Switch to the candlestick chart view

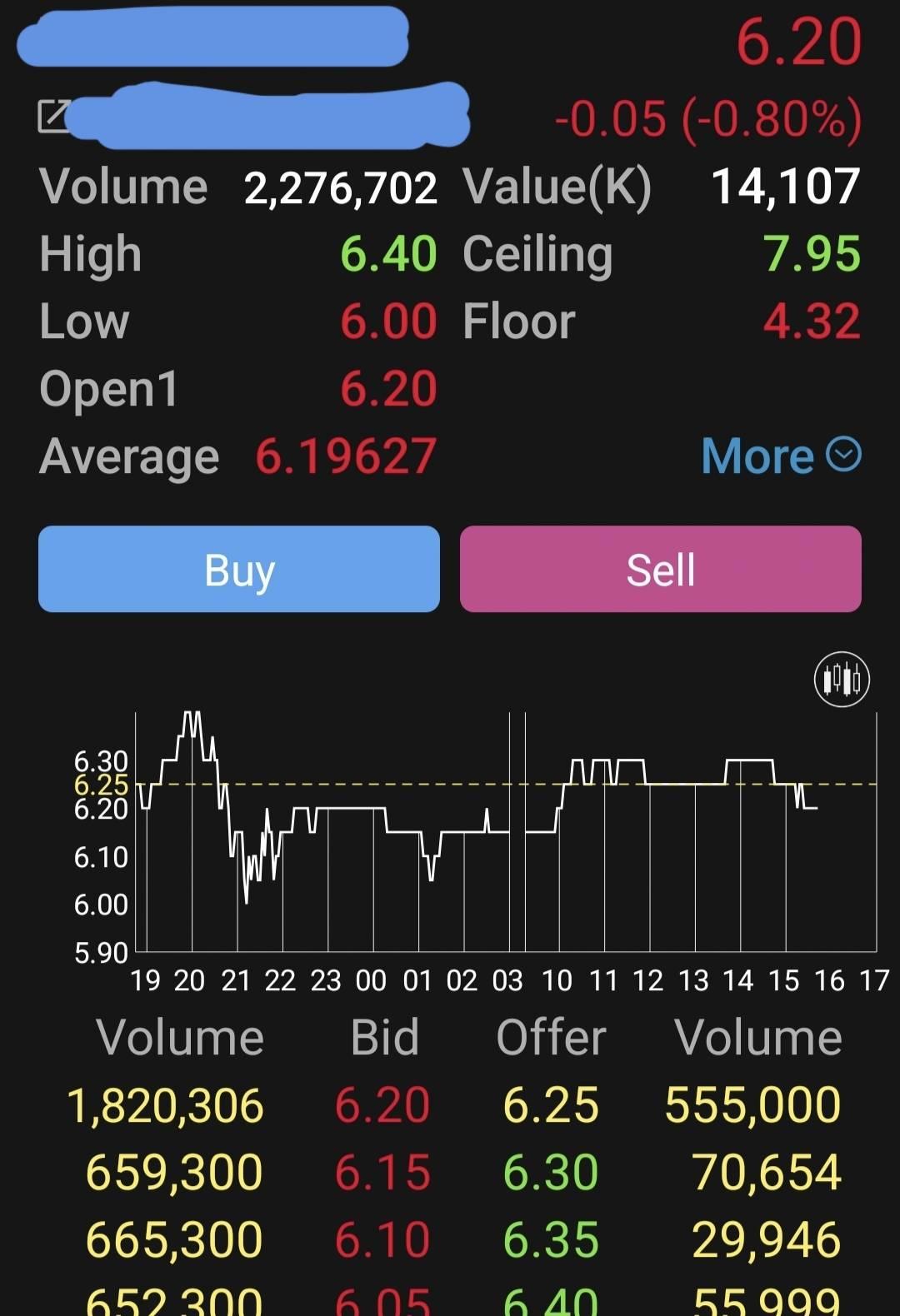(842, 679)
